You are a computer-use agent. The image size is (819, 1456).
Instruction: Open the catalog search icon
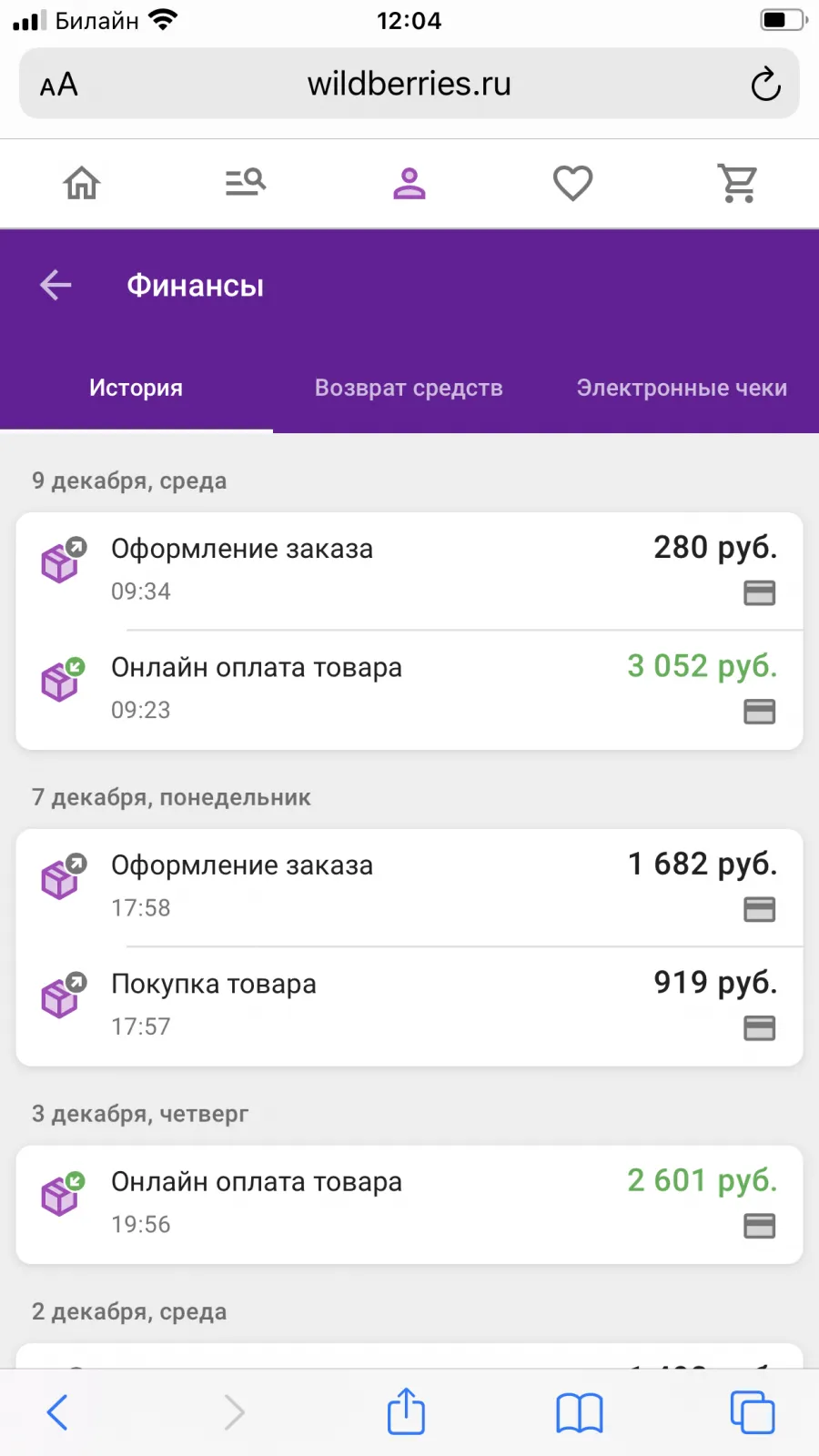(x=246, y=183)
